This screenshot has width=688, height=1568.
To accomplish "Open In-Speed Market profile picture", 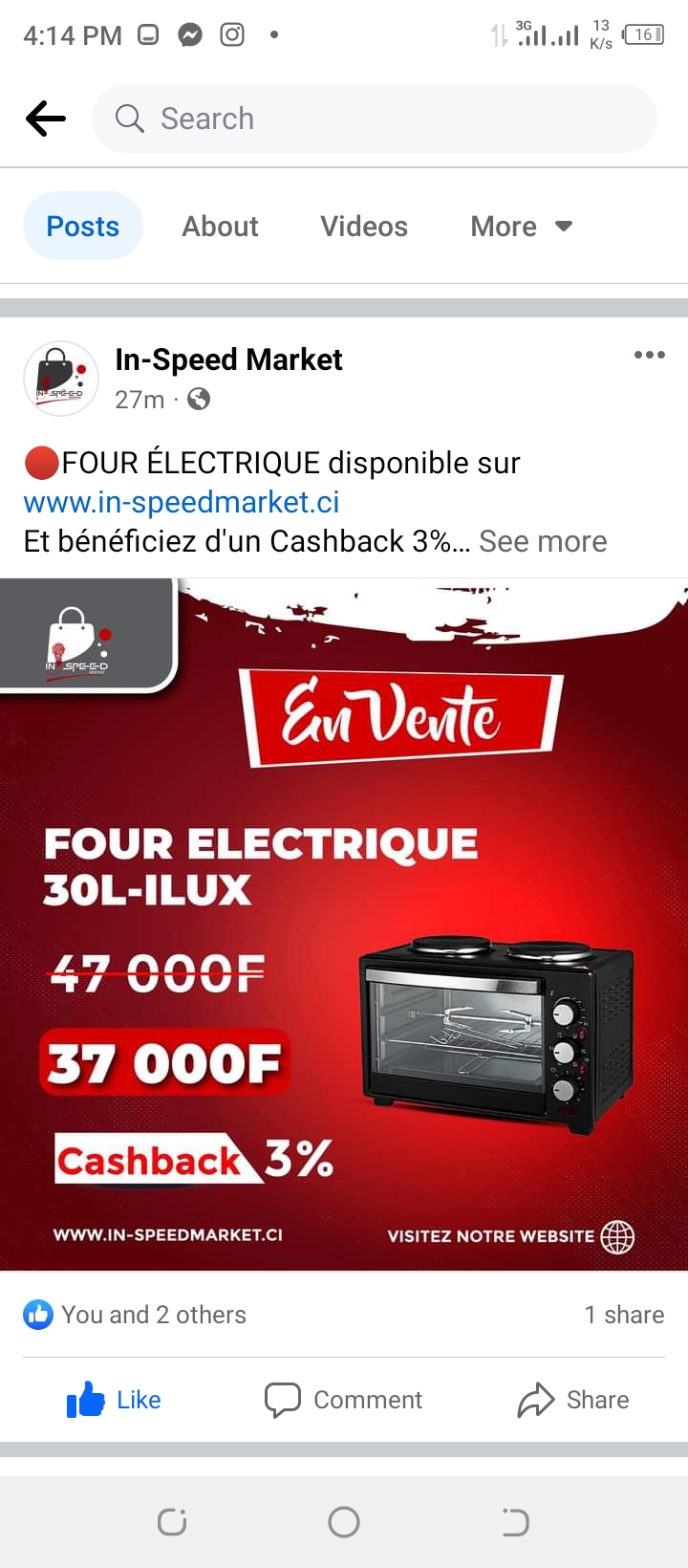I will coord(61,379).
